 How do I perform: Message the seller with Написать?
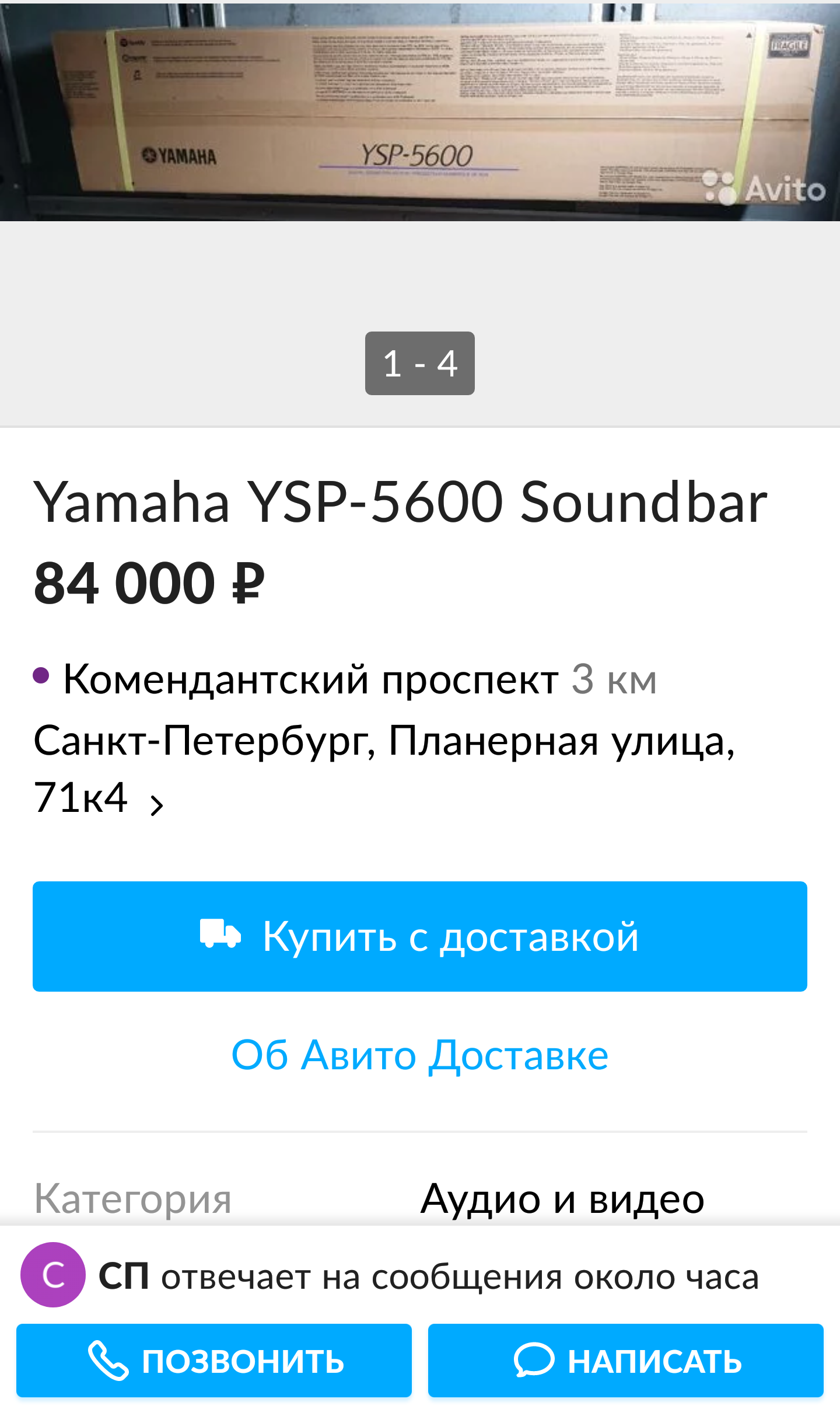(625, 1360)
